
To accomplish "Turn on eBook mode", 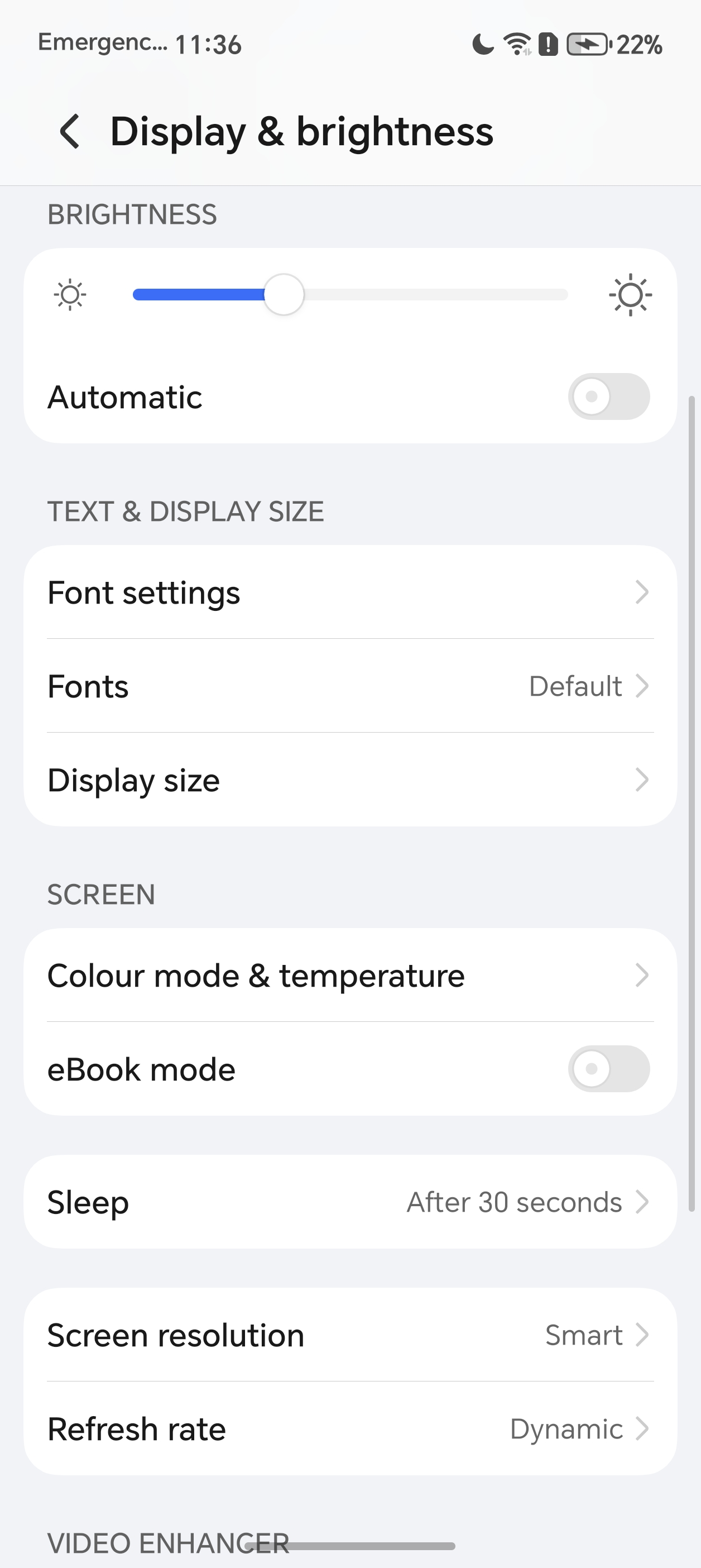I will click(x=608, y=1069).
